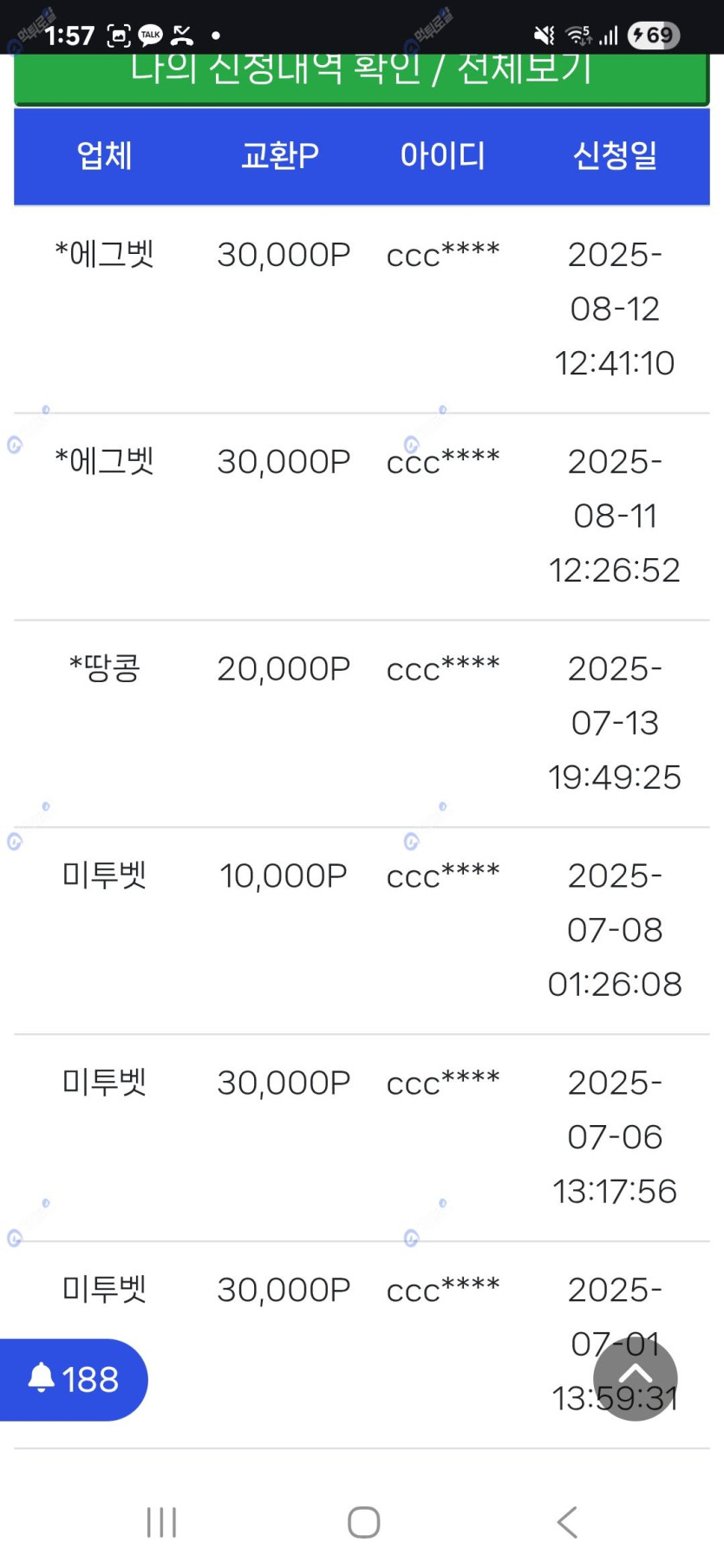This screenshot has width=724, height=1568.
Task: Tap the green 나의 신청내역 확인 / 전체보기 button
Action: (362, 78)
